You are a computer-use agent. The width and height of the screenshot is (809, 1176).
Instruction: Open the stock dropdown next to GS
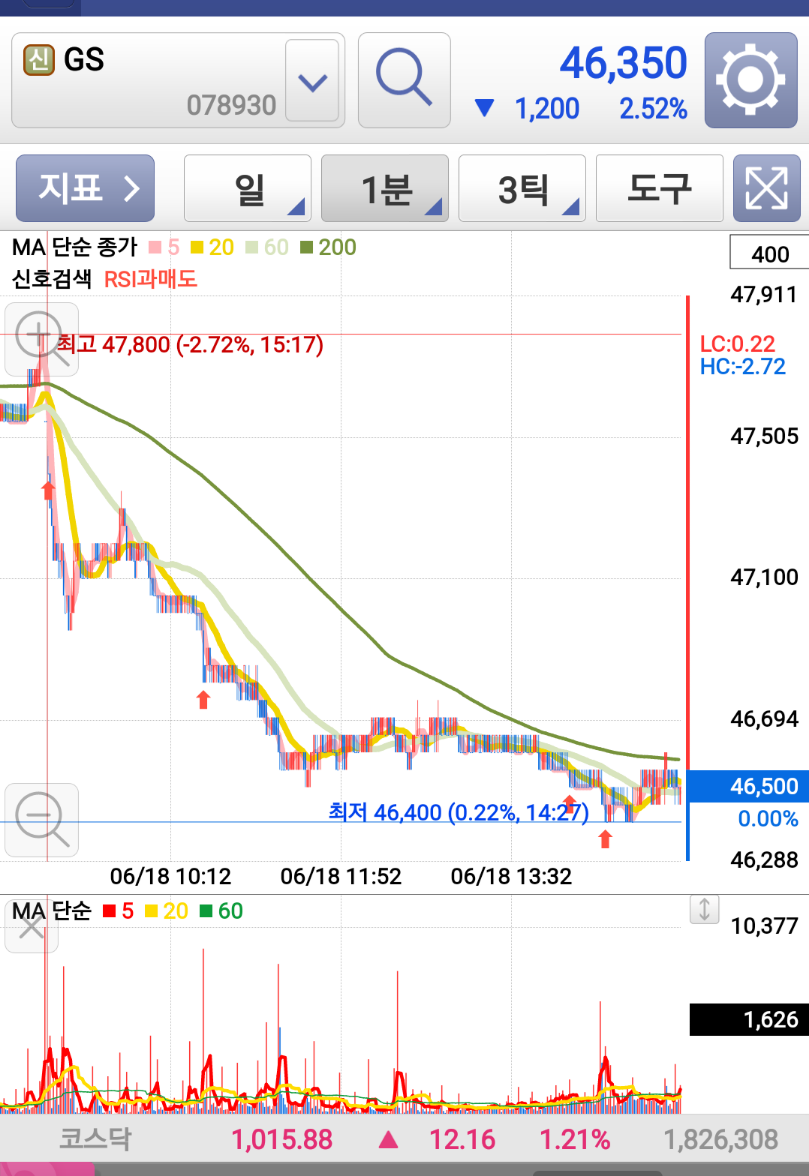pyautogui.click(x=314, y=81)
